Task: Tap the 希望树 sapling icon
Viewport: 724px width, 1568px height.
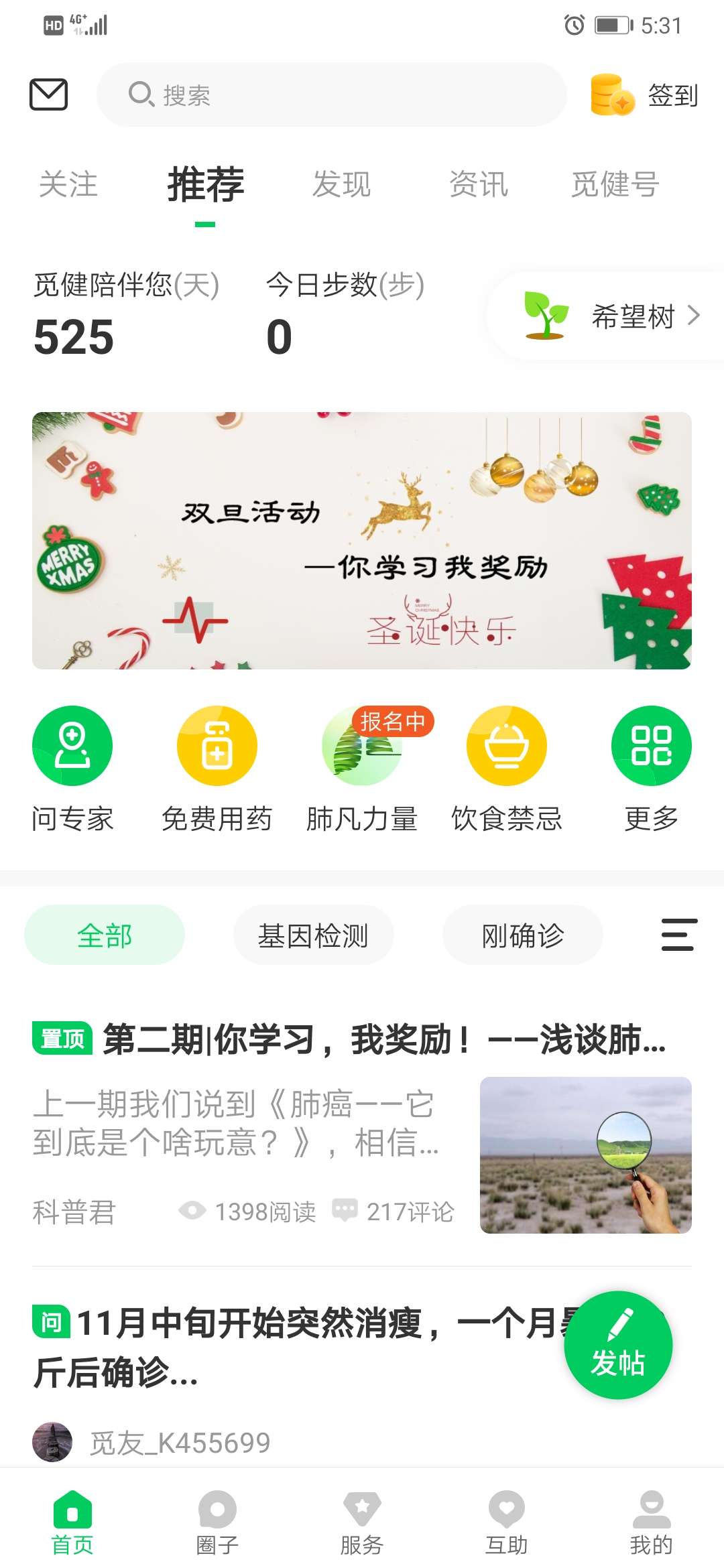Action: (x=544, y=316)
